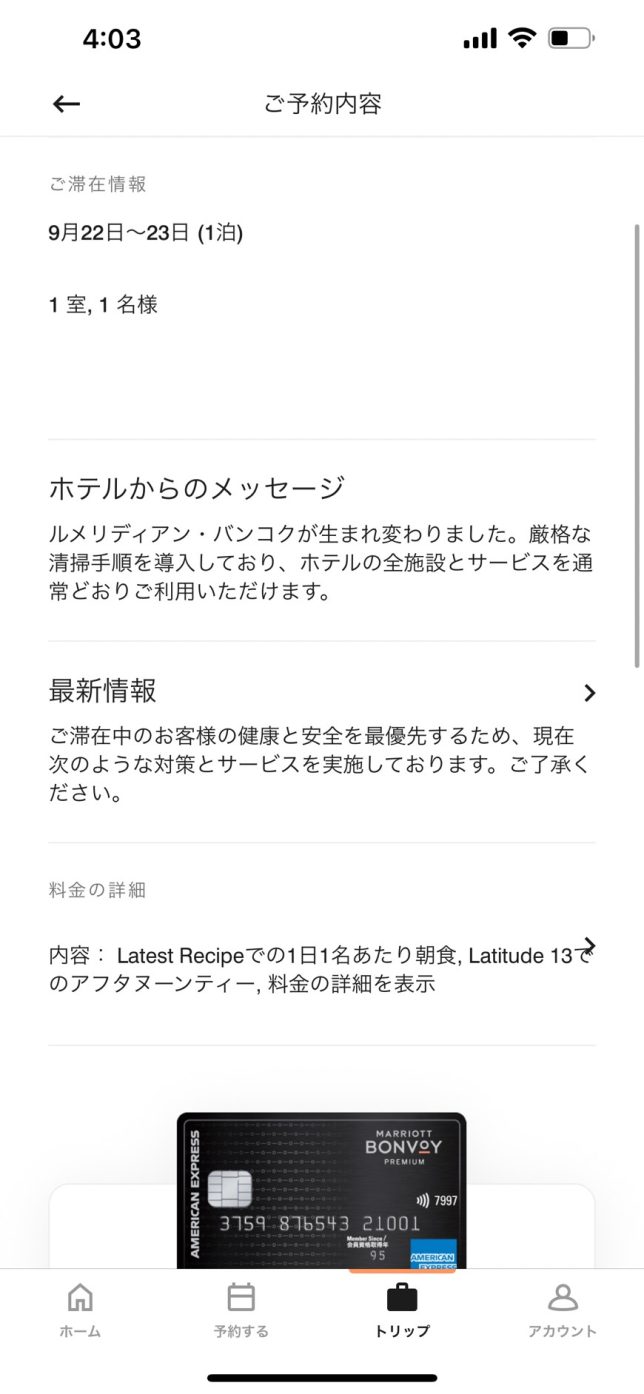The height and width of the screenshot is (1394, 644).
Task: Open 最新情報 details
Action: pos(589,692)
